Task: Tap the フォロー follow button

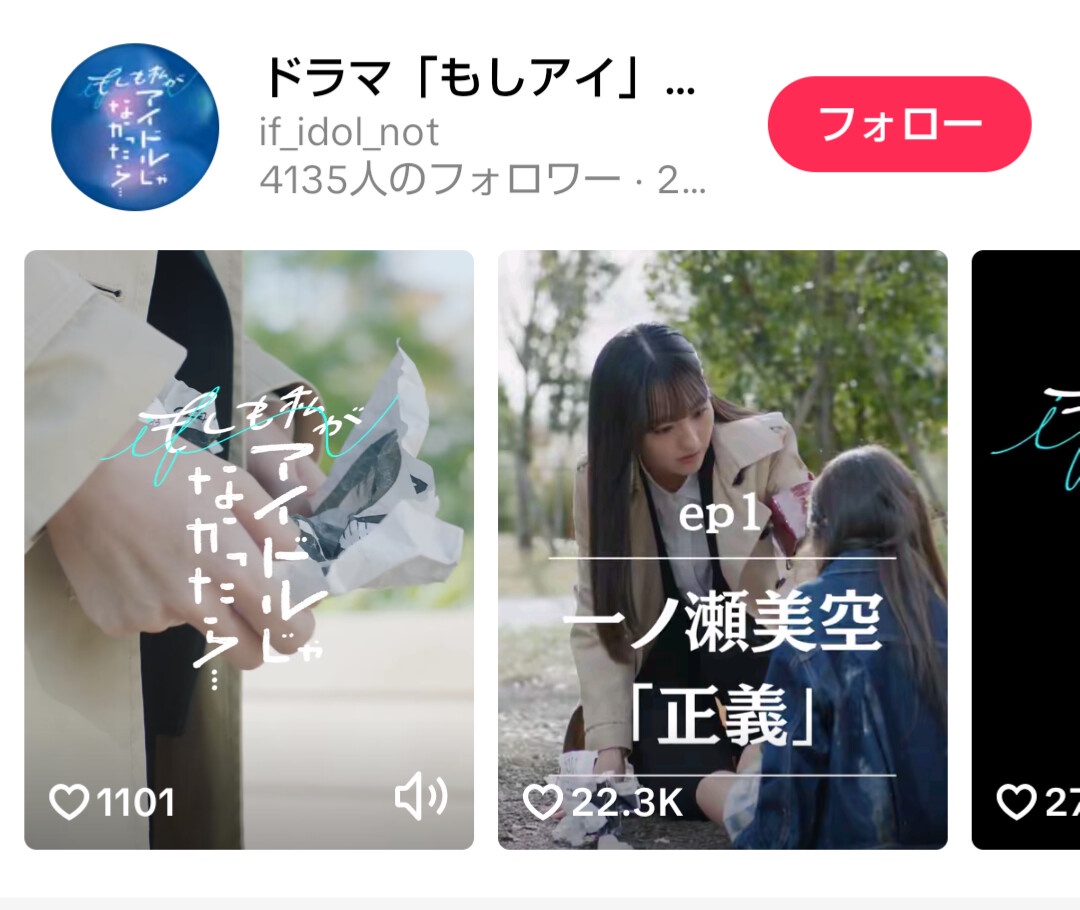Action: [898, 124]
